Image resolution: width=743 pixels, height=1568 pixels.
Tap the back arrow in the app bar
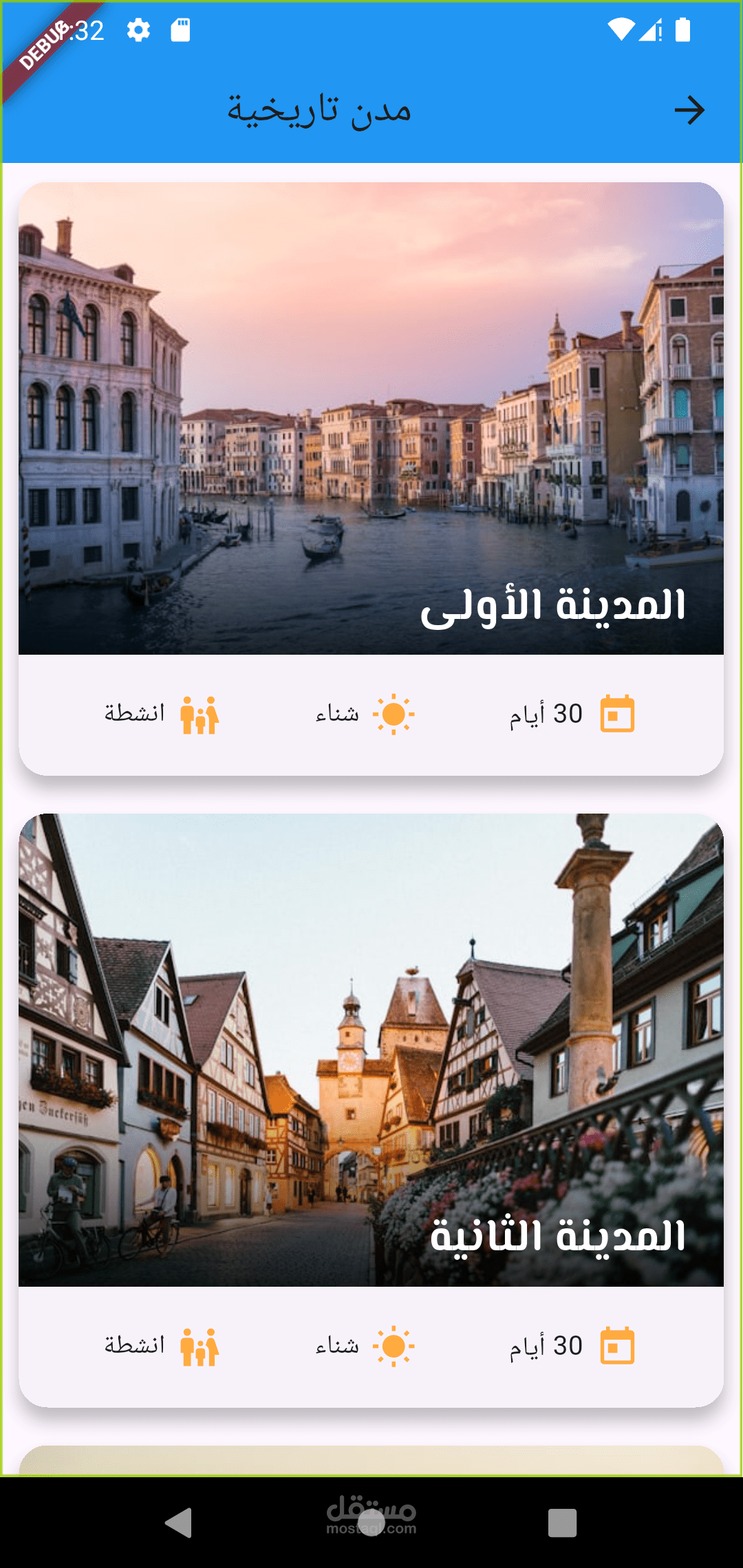689,110
